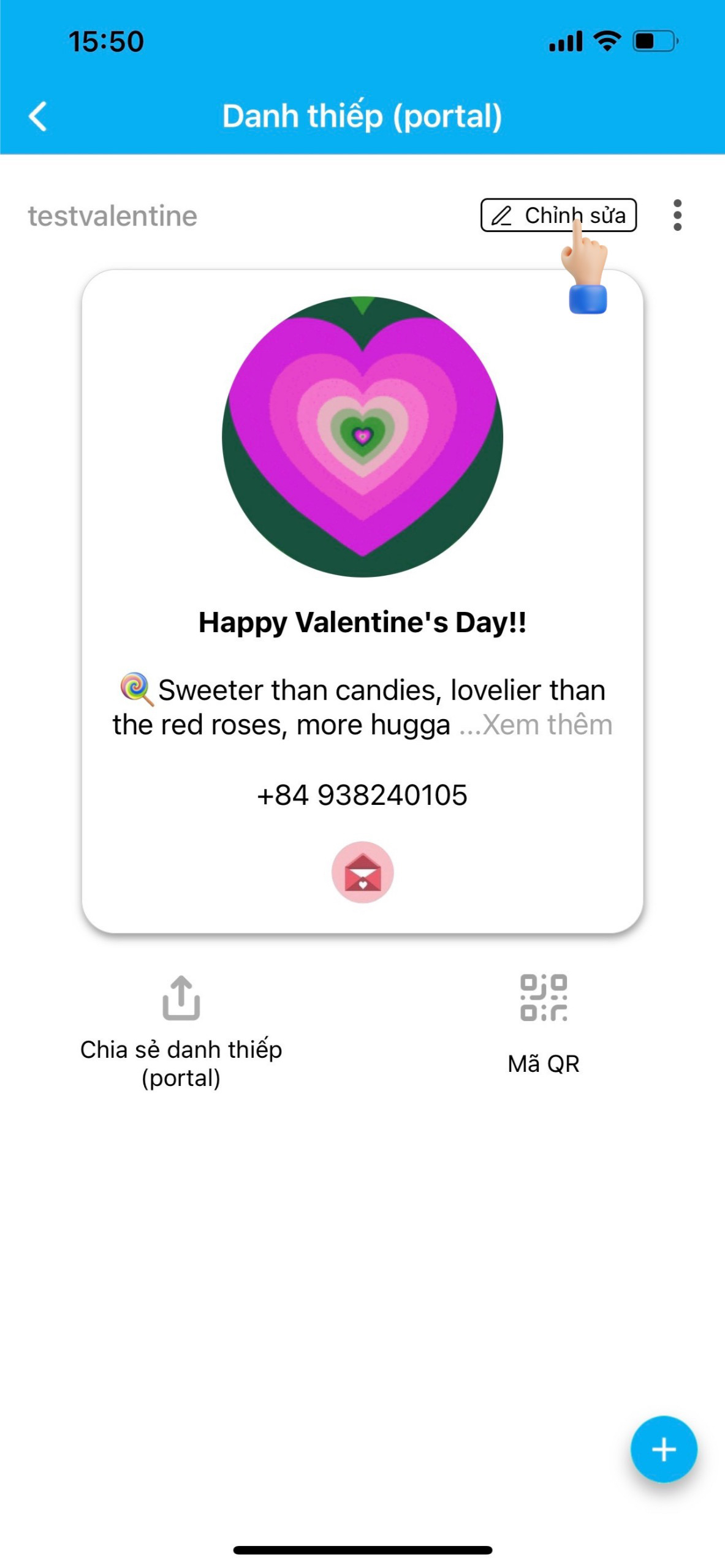
Task: Tap the Chỉnh sửa edit button
Action: (x=558, y=216)
